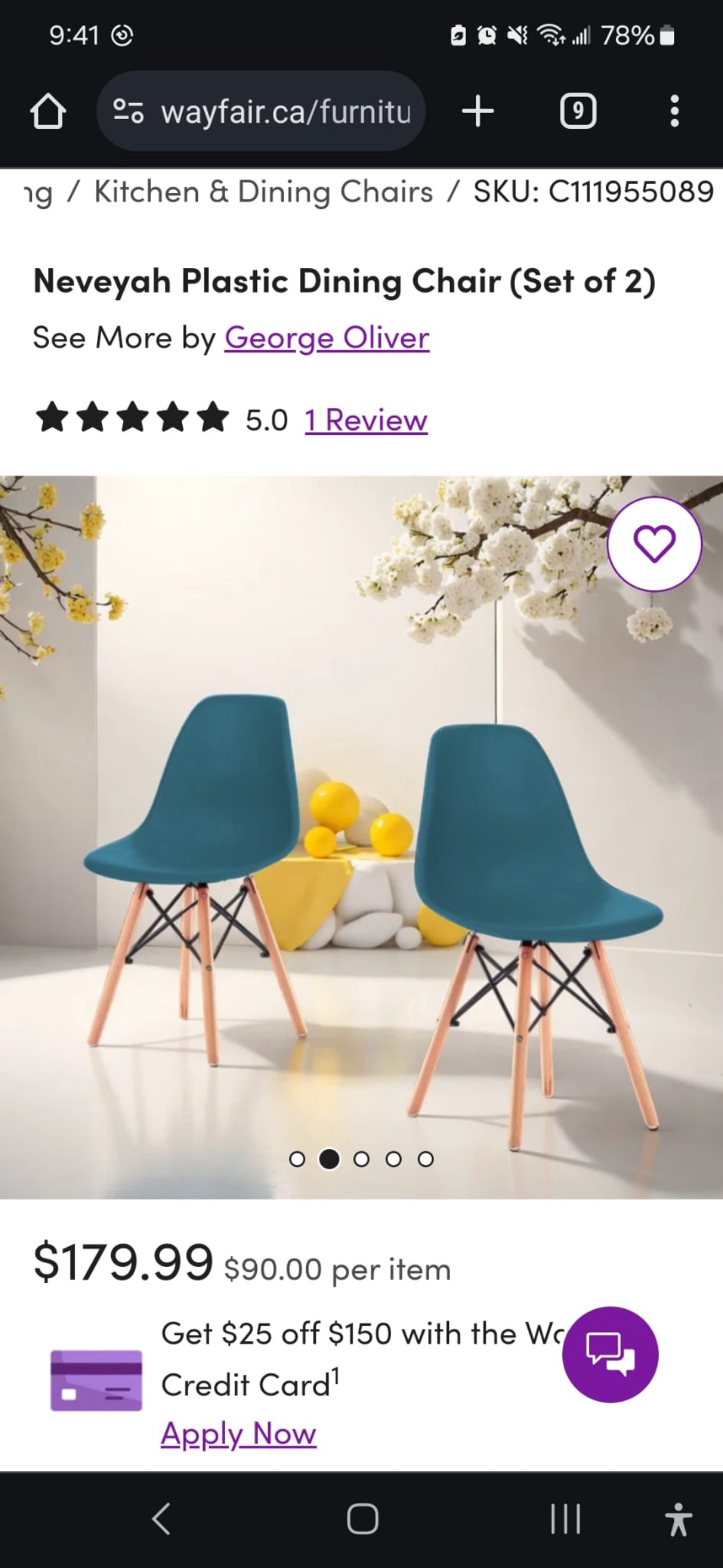Go back using system navigation

point(161,1519)
